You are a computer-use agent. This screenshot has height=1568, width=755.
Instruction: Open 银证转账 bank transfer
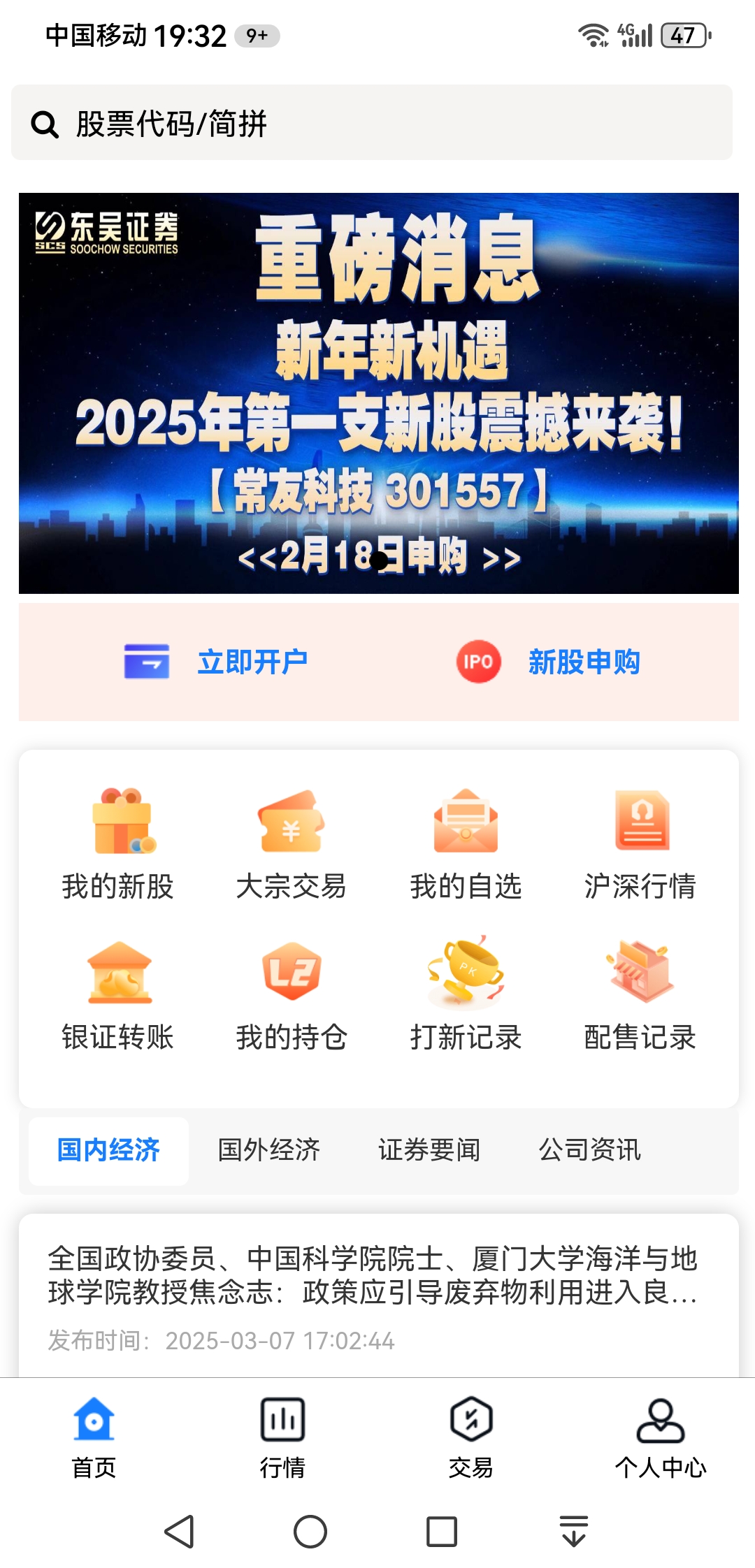pos(117,995)
